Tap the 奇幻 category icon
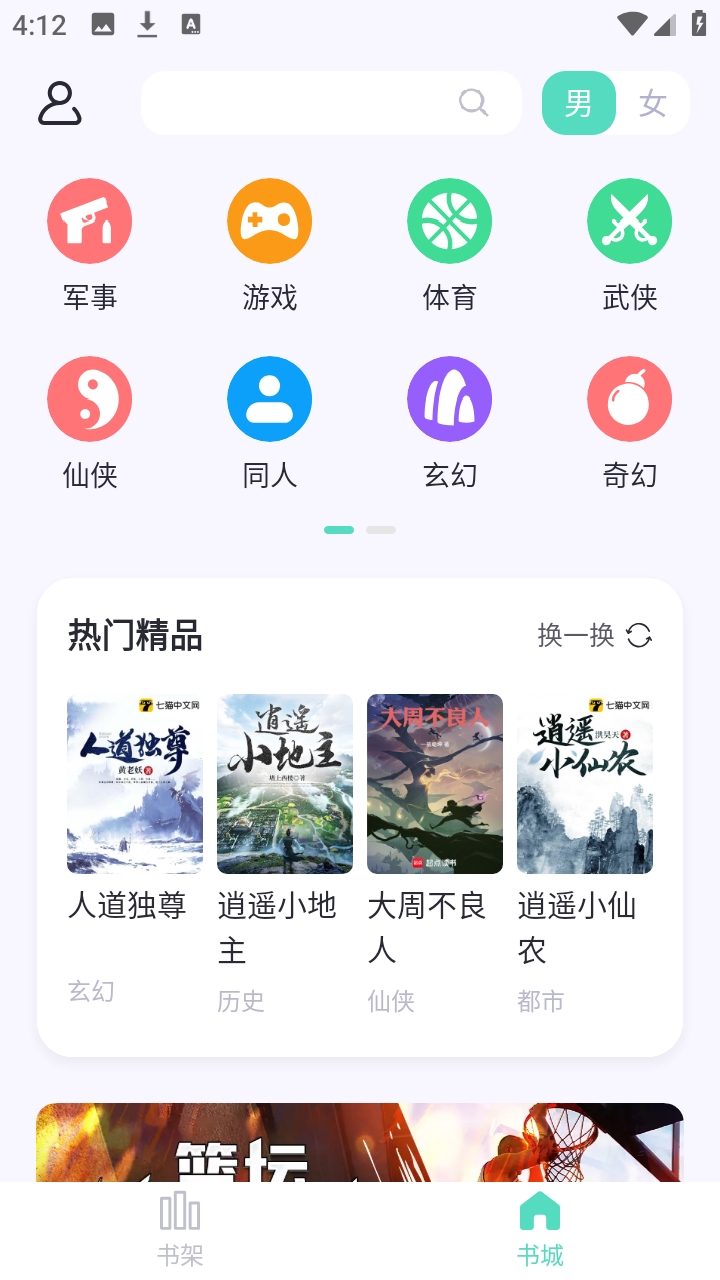This screenshot has height=1280, width=720. pos(629,398)
